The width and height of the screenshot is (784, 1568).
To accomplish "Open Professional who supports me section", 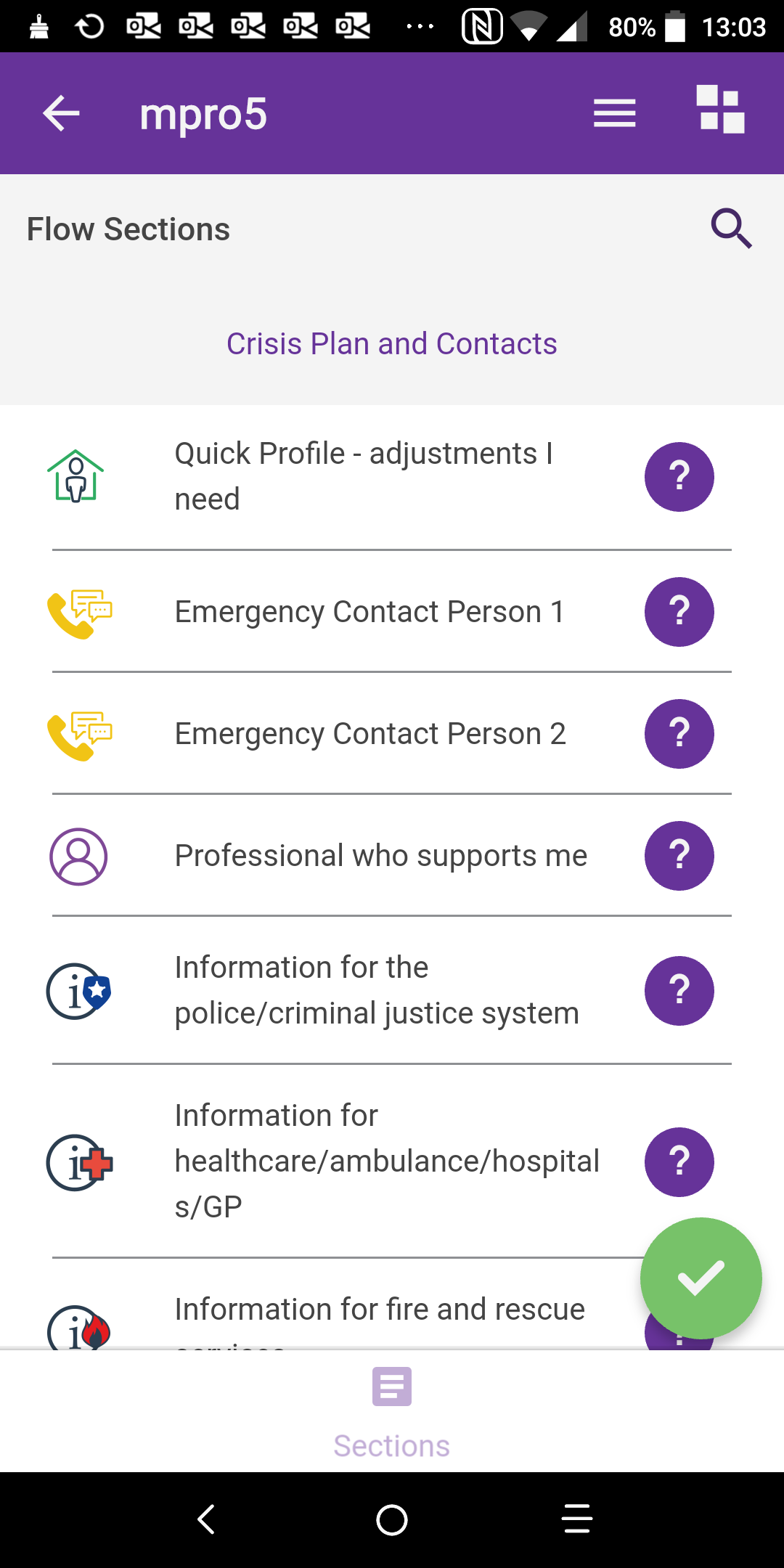I will click(x=392, y=855).
